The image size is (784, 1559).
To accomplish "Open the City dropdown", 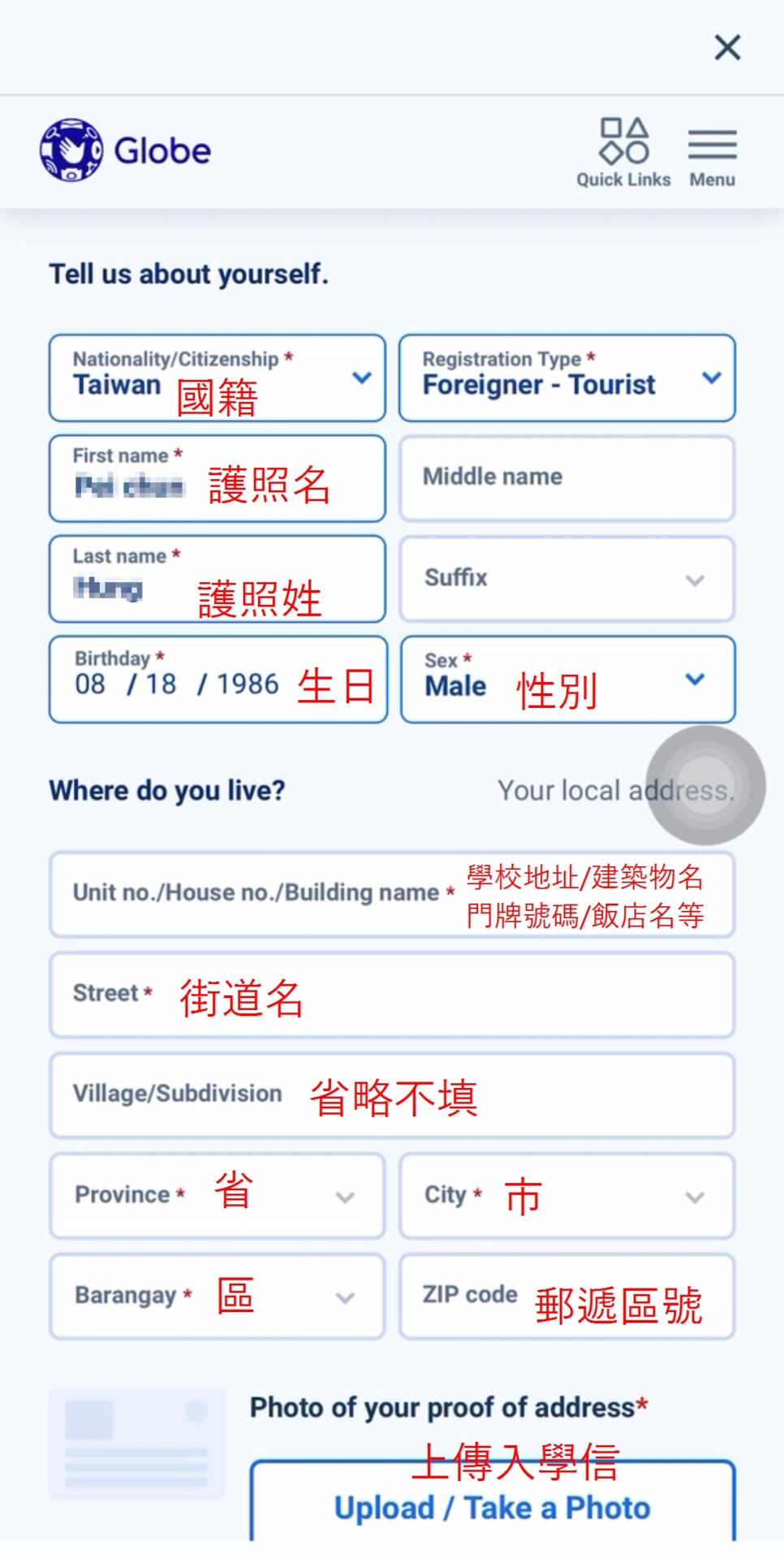I will (x=566, y=1196).
